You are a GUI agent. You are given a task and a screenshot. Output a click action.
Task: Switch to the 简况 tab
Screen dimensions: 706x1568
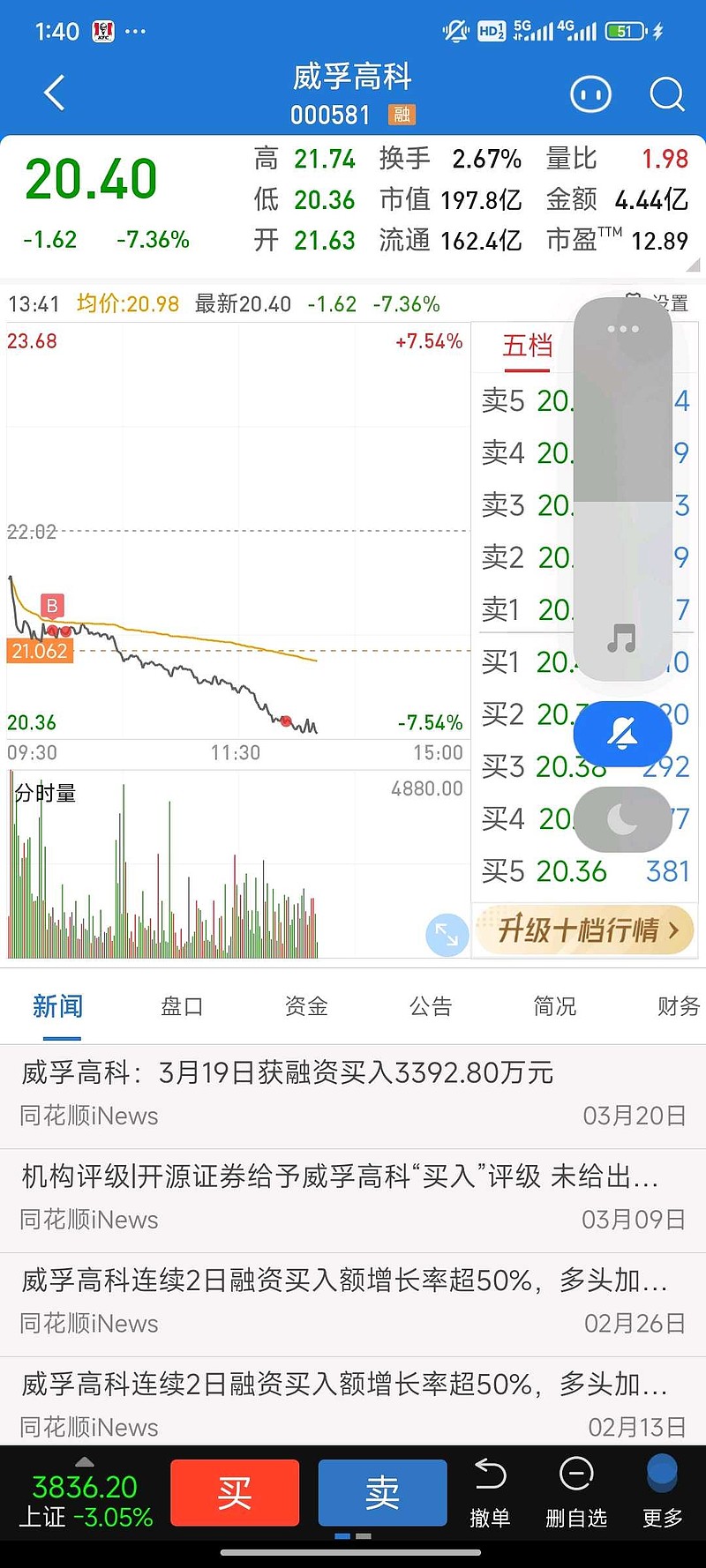pos(554,1006)
